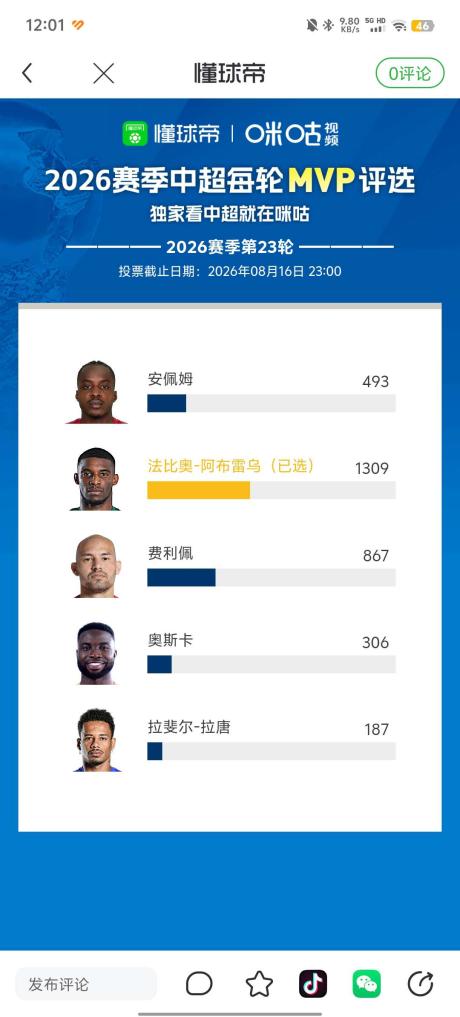Share to Douyin via the TikTok icon
This screenshot has height=1017, width=460.
coord(313,984)
